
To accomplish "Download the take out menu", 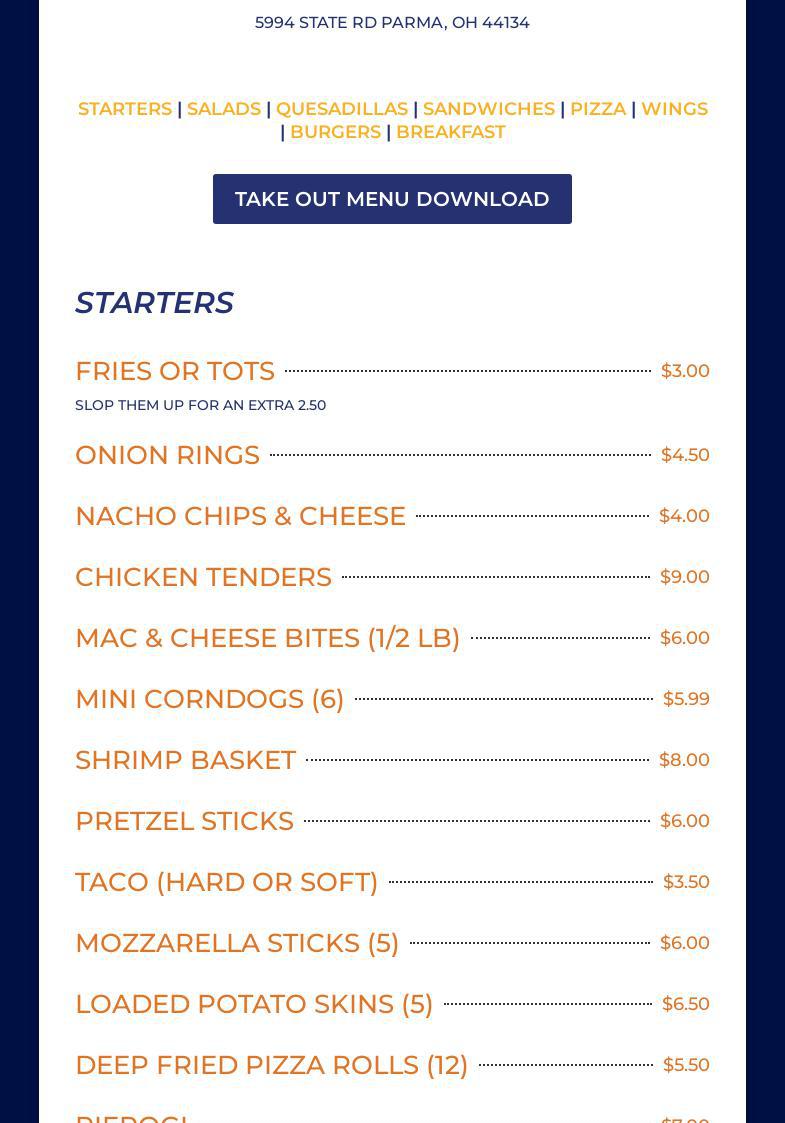I will [392, 199].
